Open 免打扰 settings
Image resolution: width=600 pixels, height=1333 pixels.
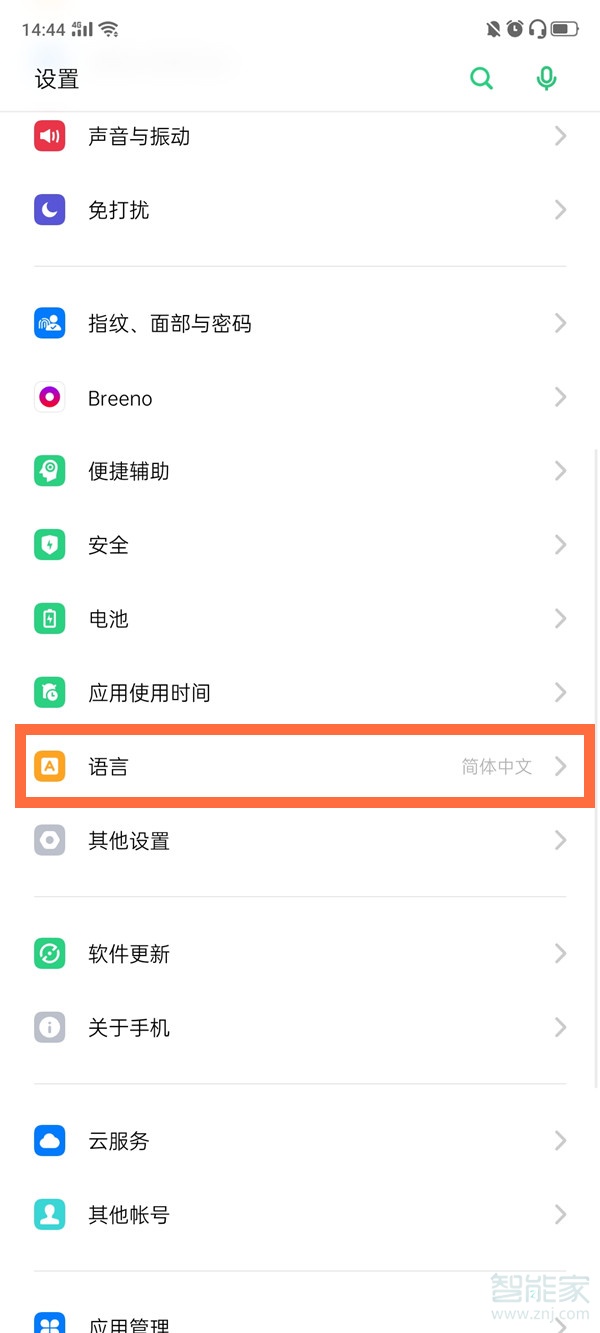(x=300, y=210)
